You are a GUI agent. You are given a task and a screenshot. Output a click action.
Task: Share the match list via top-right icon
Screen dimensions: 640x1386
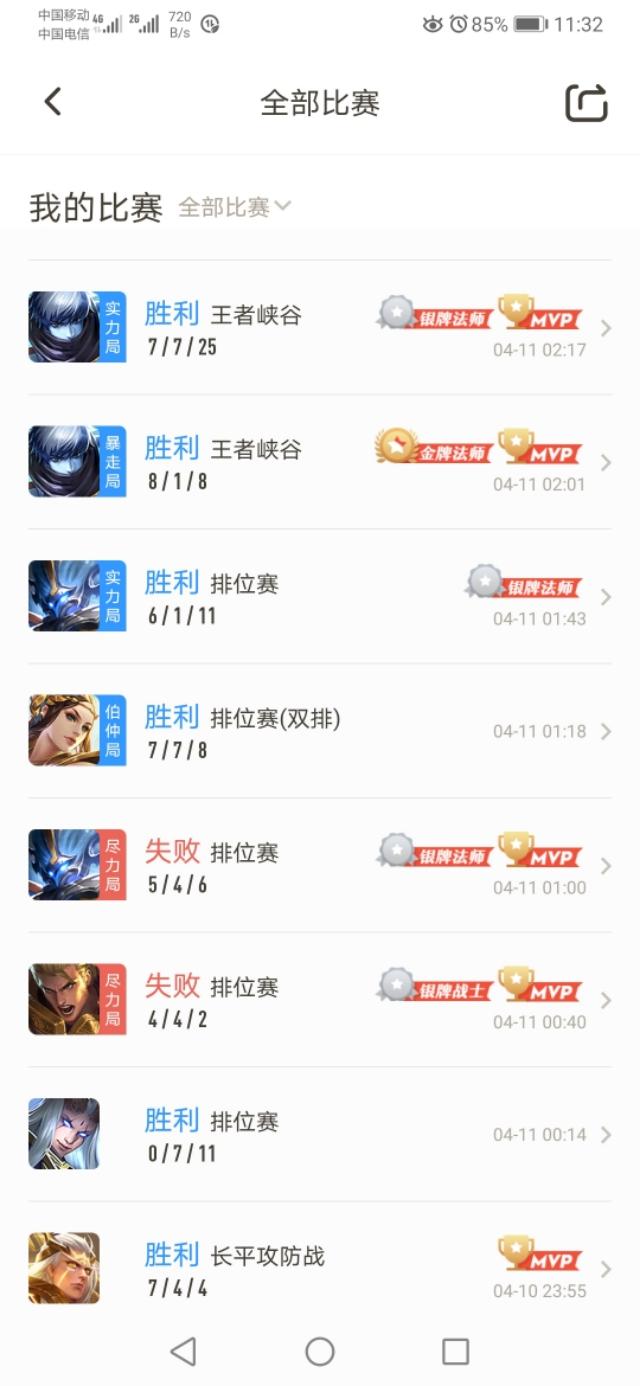click(586, 103)
